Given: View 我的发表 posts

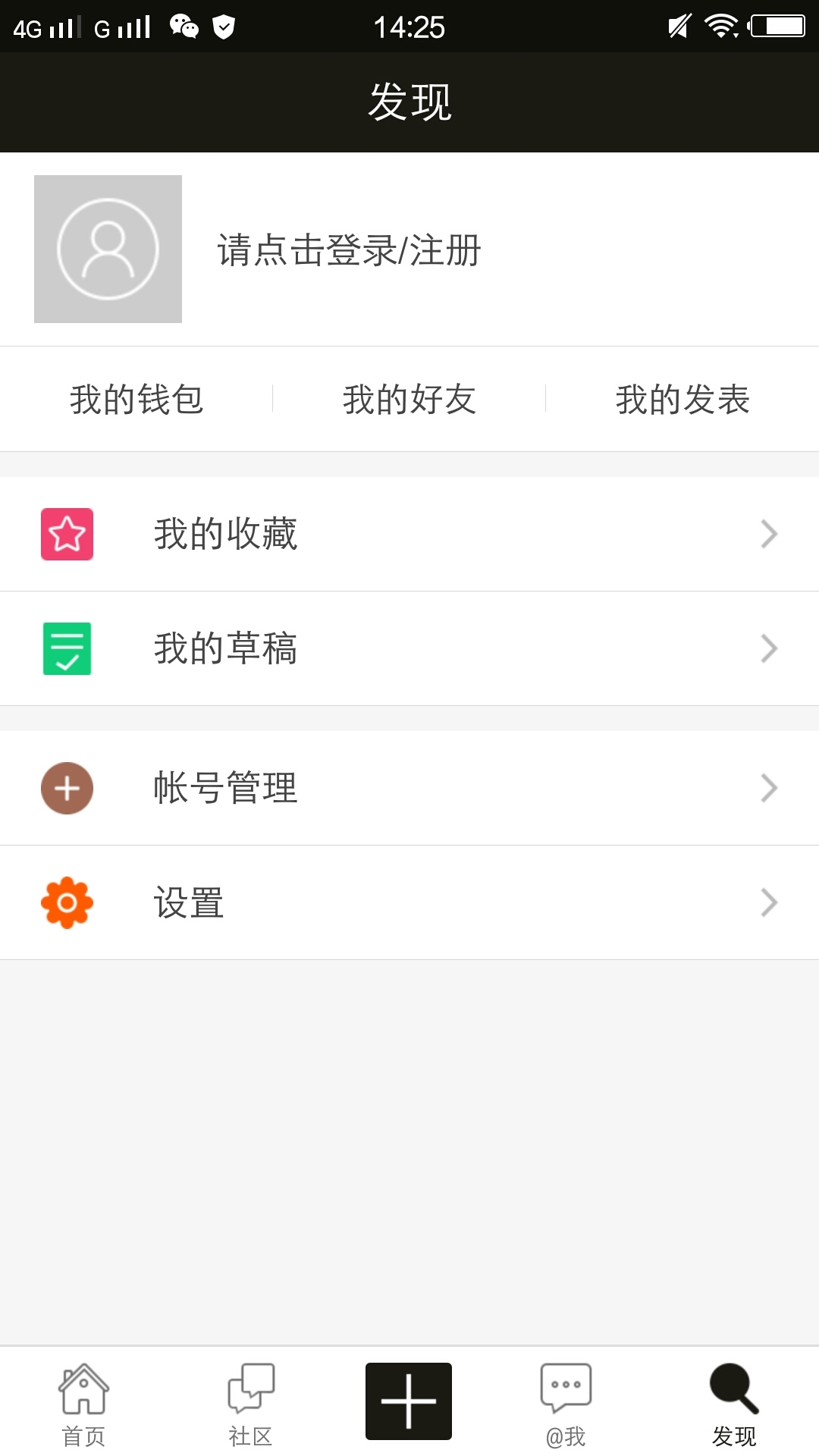Looking at the screenshot, I should (682, 399).
